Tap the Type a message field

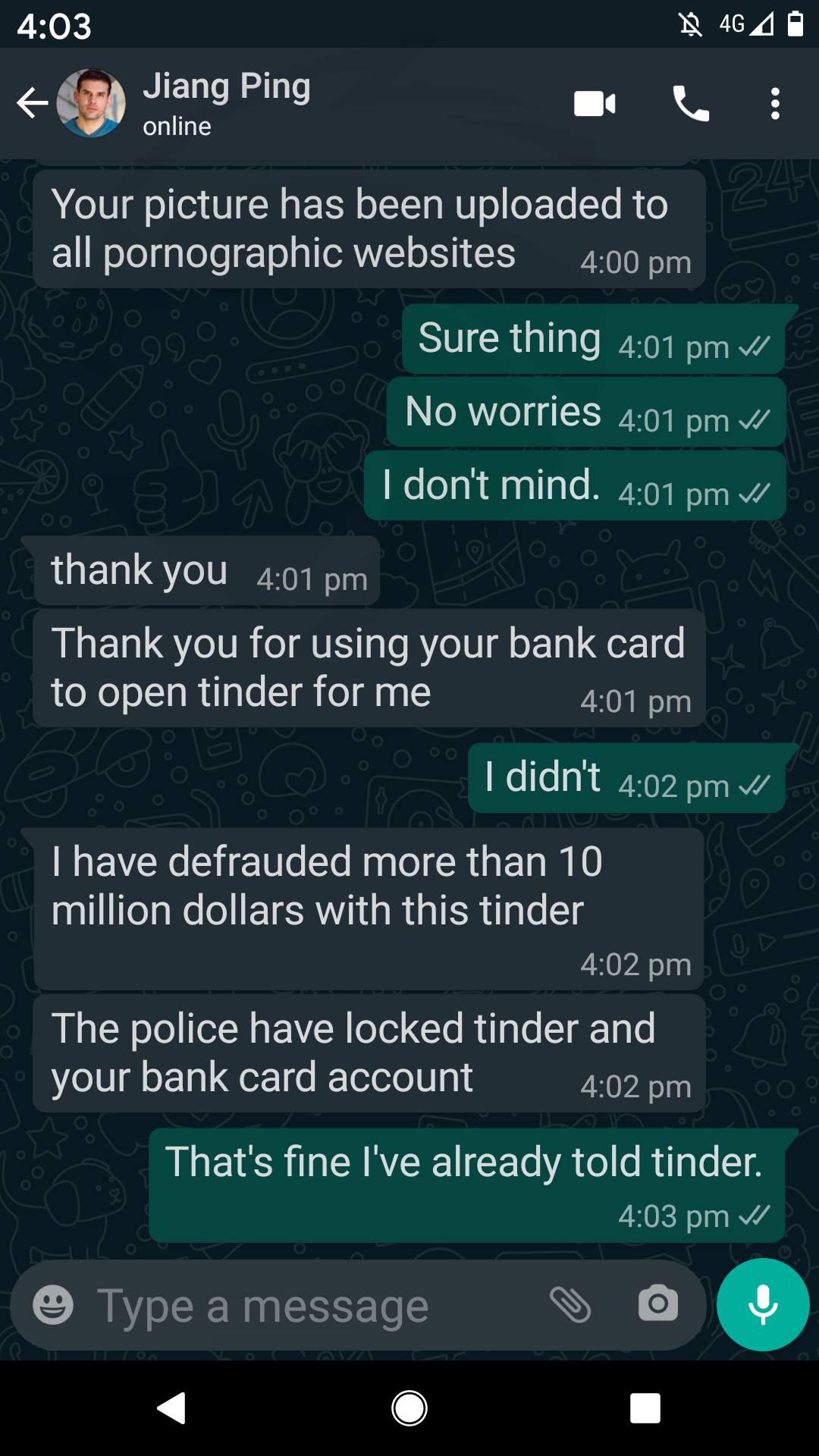(311, 1305)
